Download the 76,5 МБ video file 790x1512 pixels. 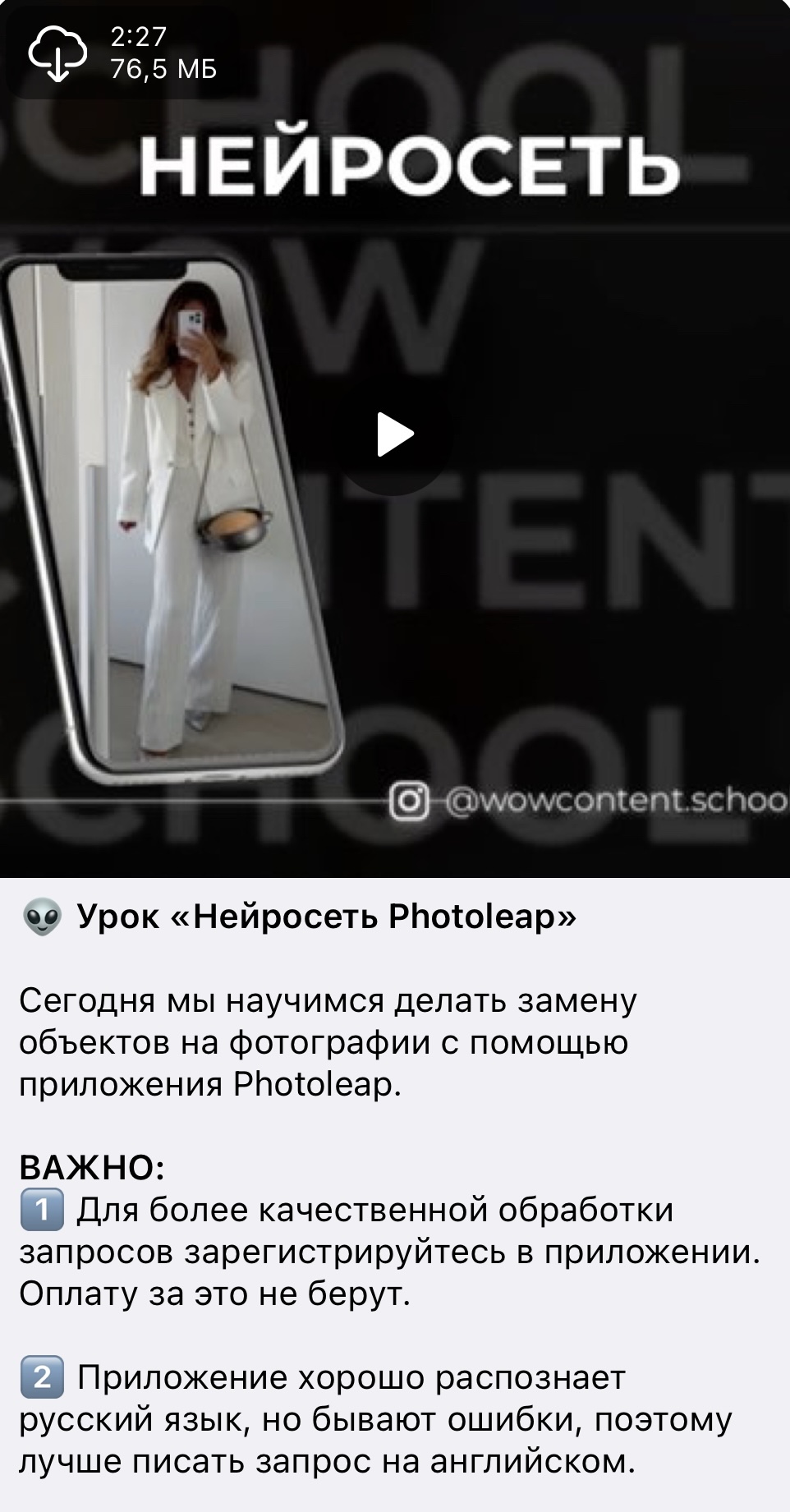(x=57, y=53)
